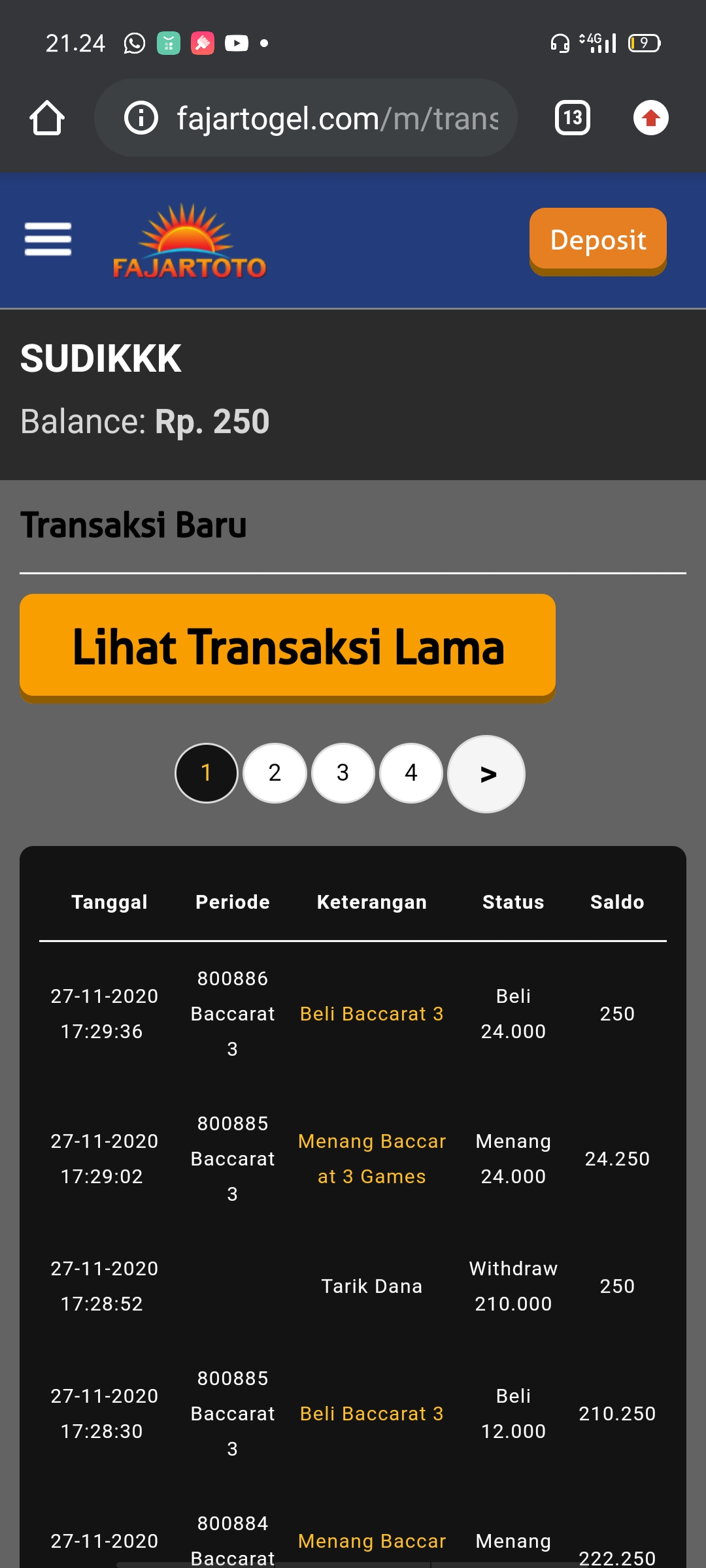The width and height of the screenshot is (706, 1568).
Task: Open Menang Baccarat 3 Games link at 17:29:02
Action: click(x=371, y=1159)
